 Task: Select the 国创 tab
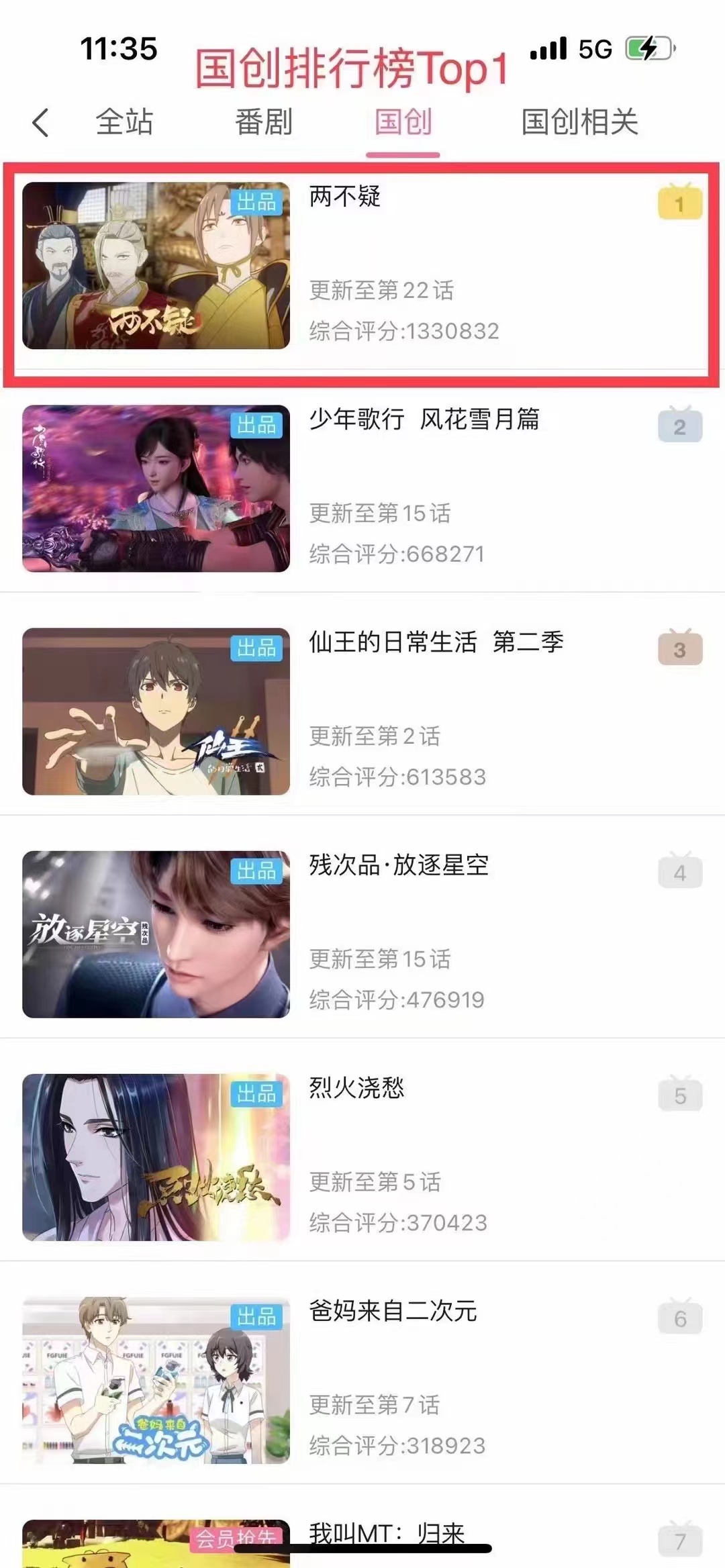403,122
